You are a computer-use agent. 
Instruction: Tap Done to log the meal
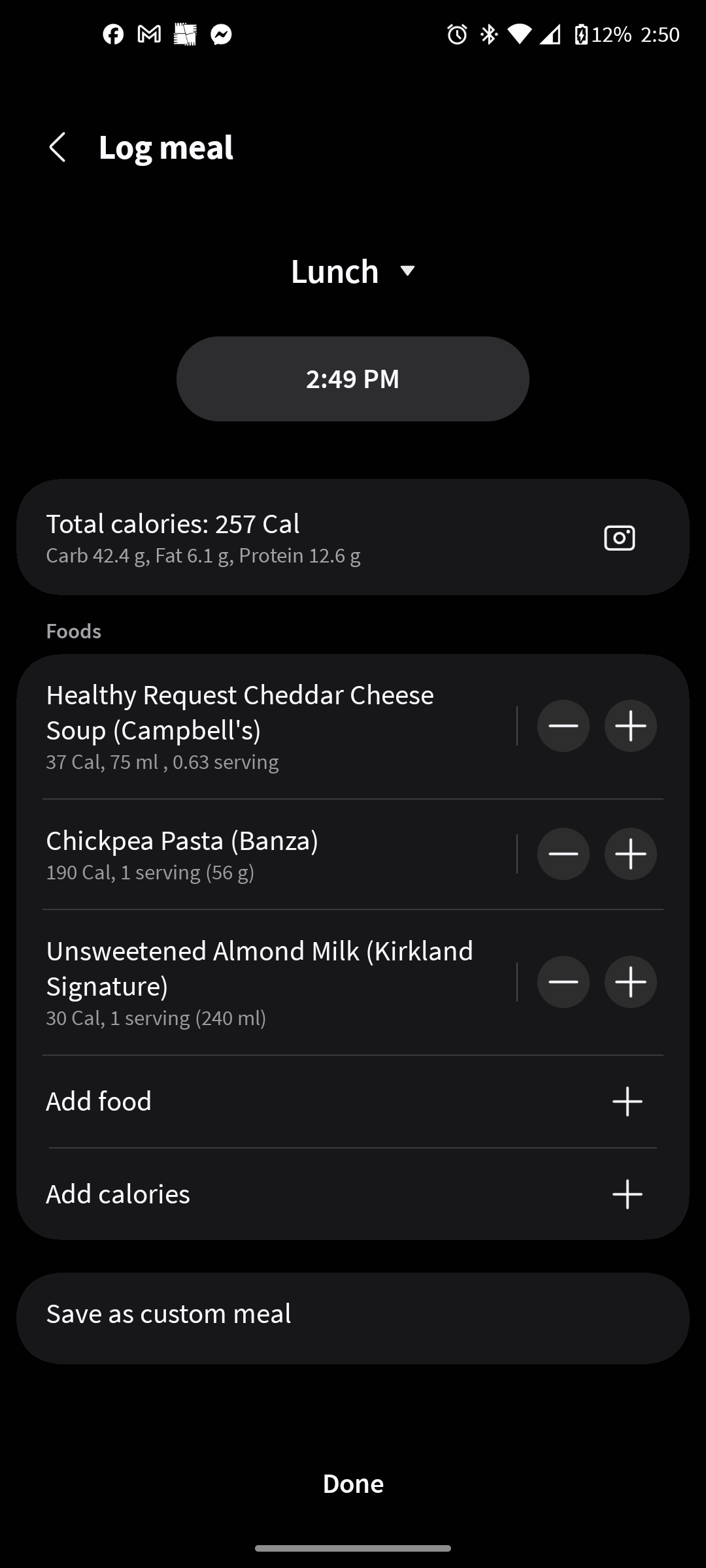tap(353, 1483)
